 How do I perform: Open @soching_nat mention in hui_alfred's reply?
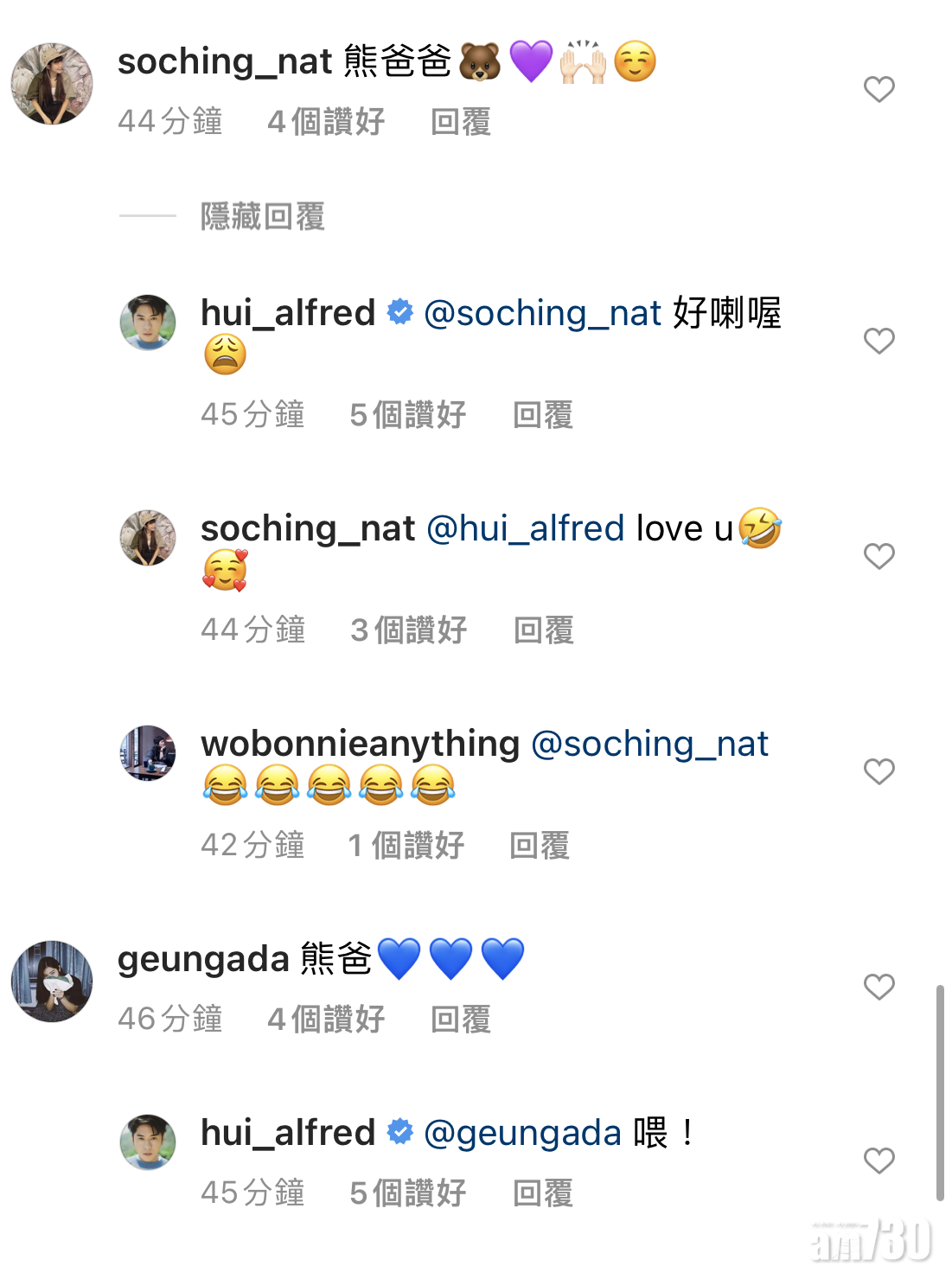coord(542,313)
